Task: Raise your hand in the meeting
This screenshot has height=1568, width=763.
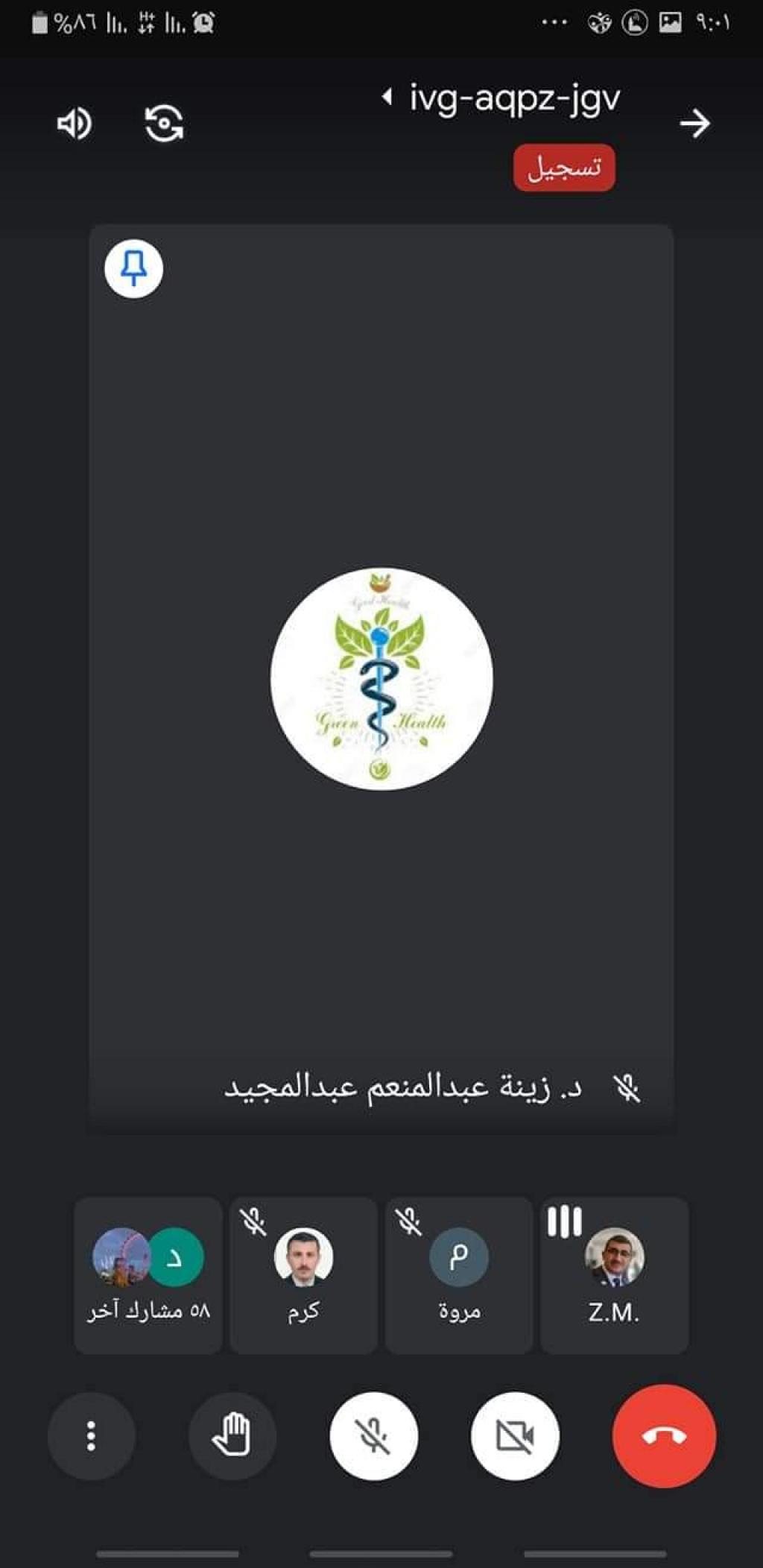Action: (x=232, y=1436)
